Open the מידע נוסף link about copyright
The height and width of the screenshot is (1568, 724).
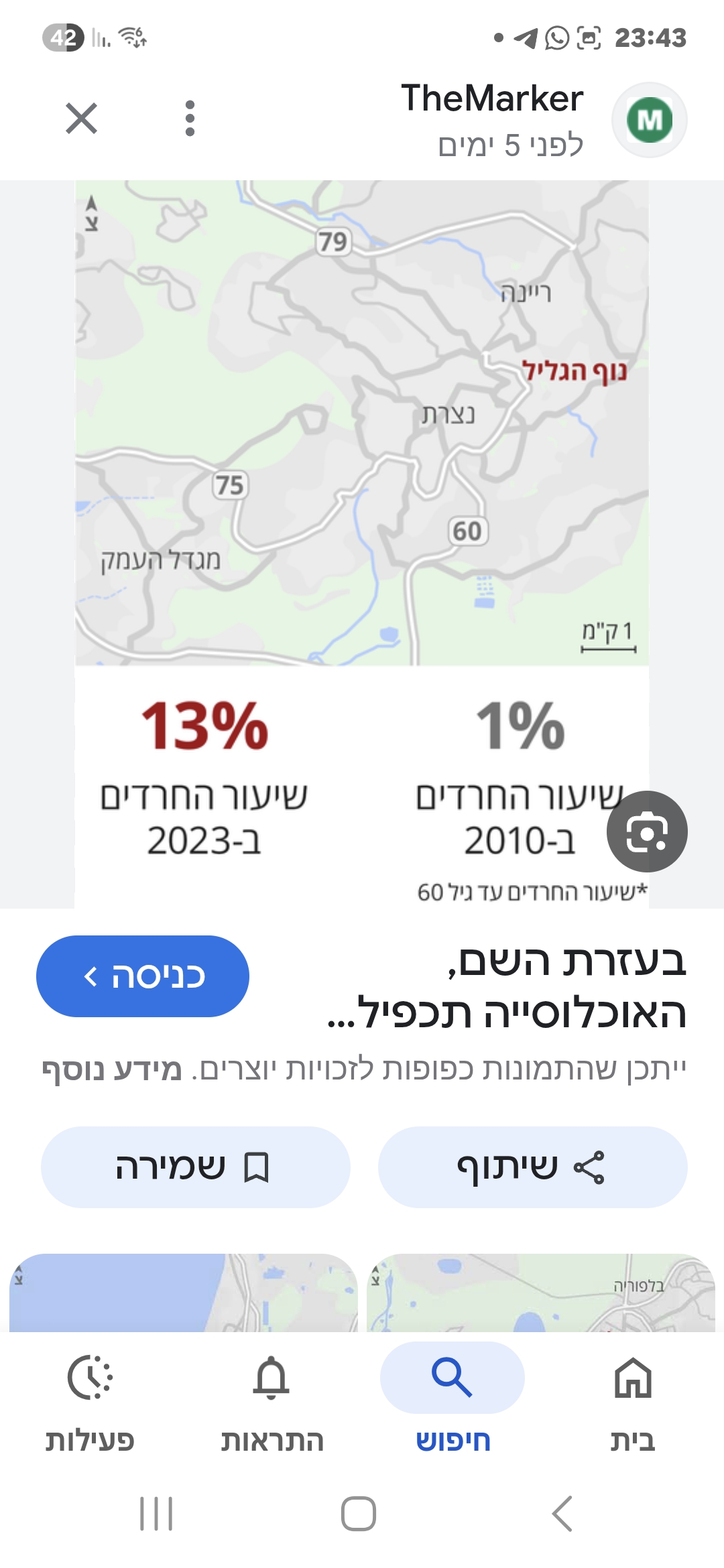112,1069
